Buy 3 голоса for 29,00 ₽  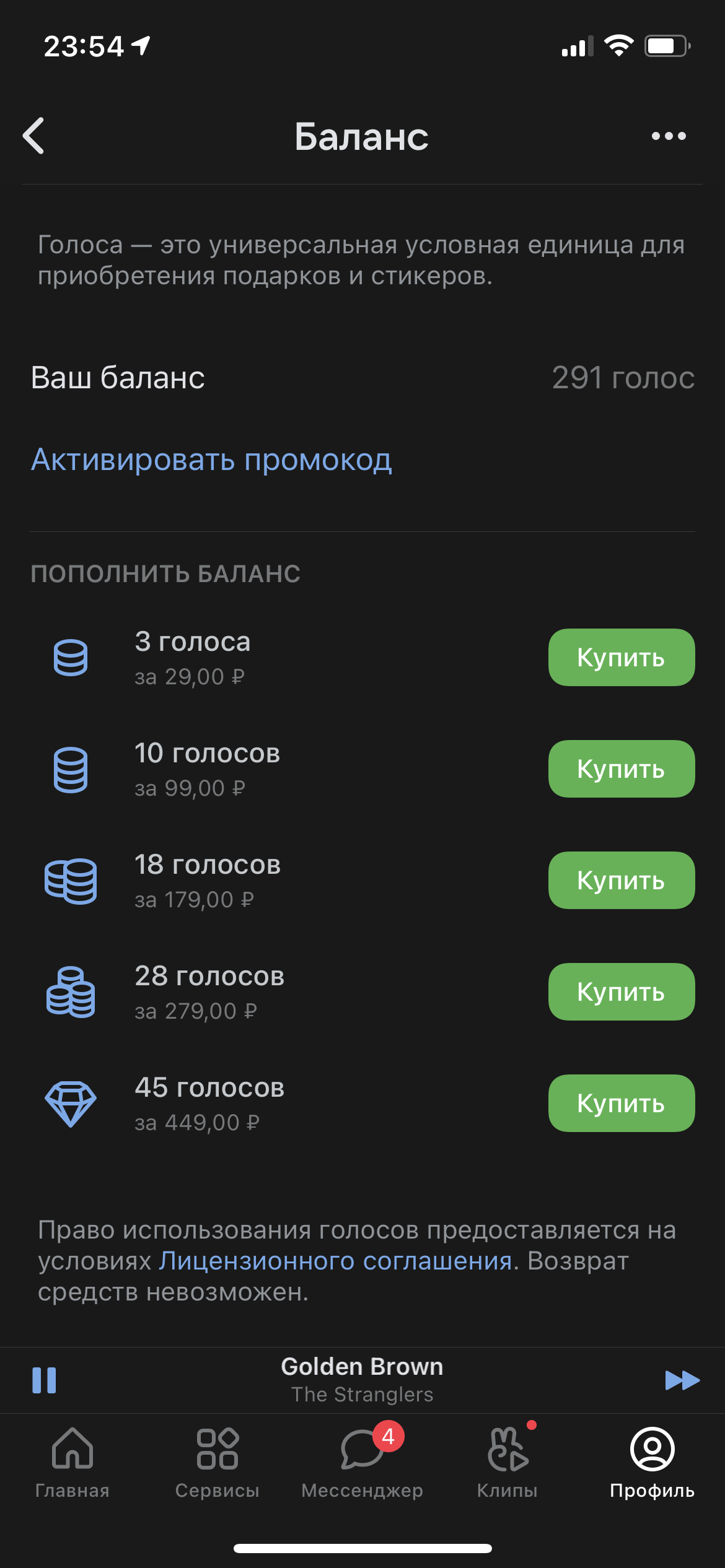621,657
